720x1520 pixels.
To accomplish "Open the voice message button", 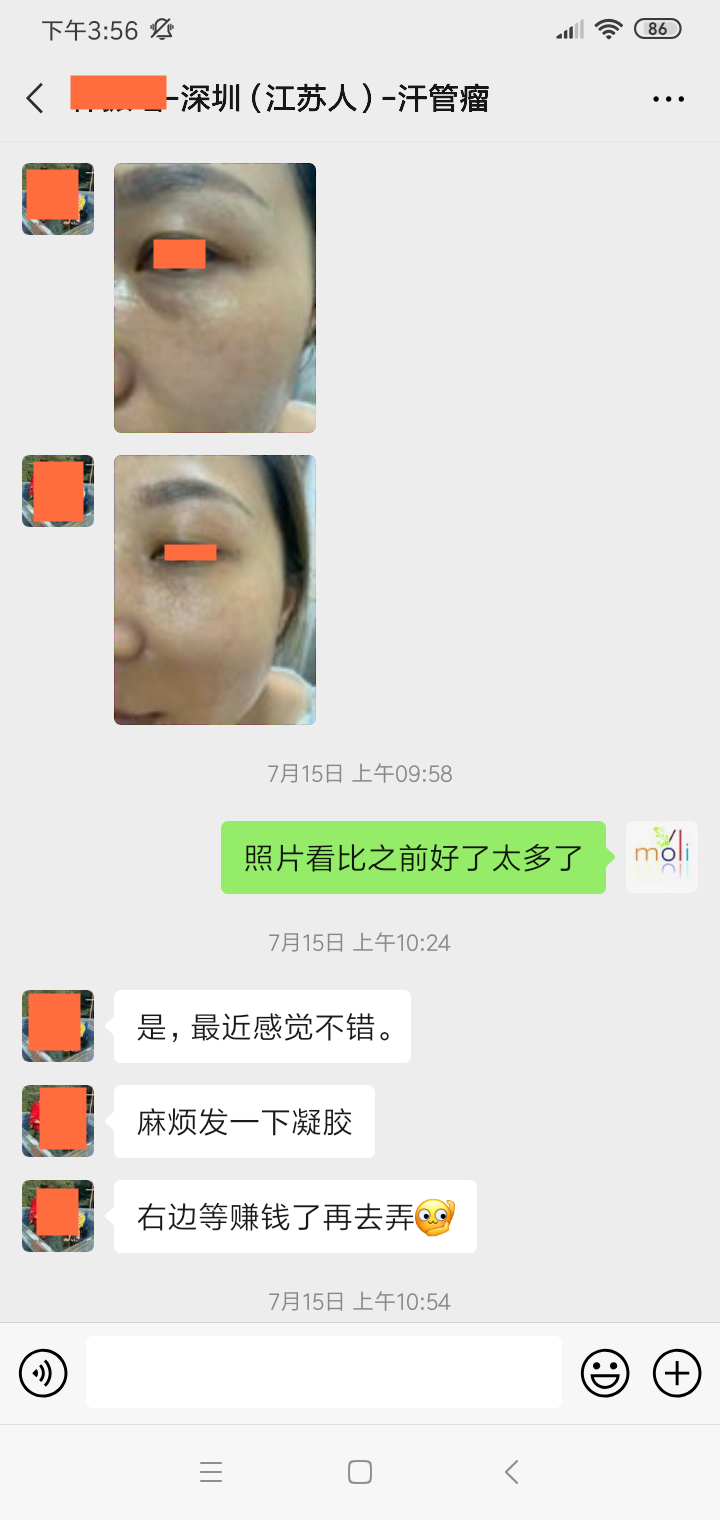I will 42,1372.
